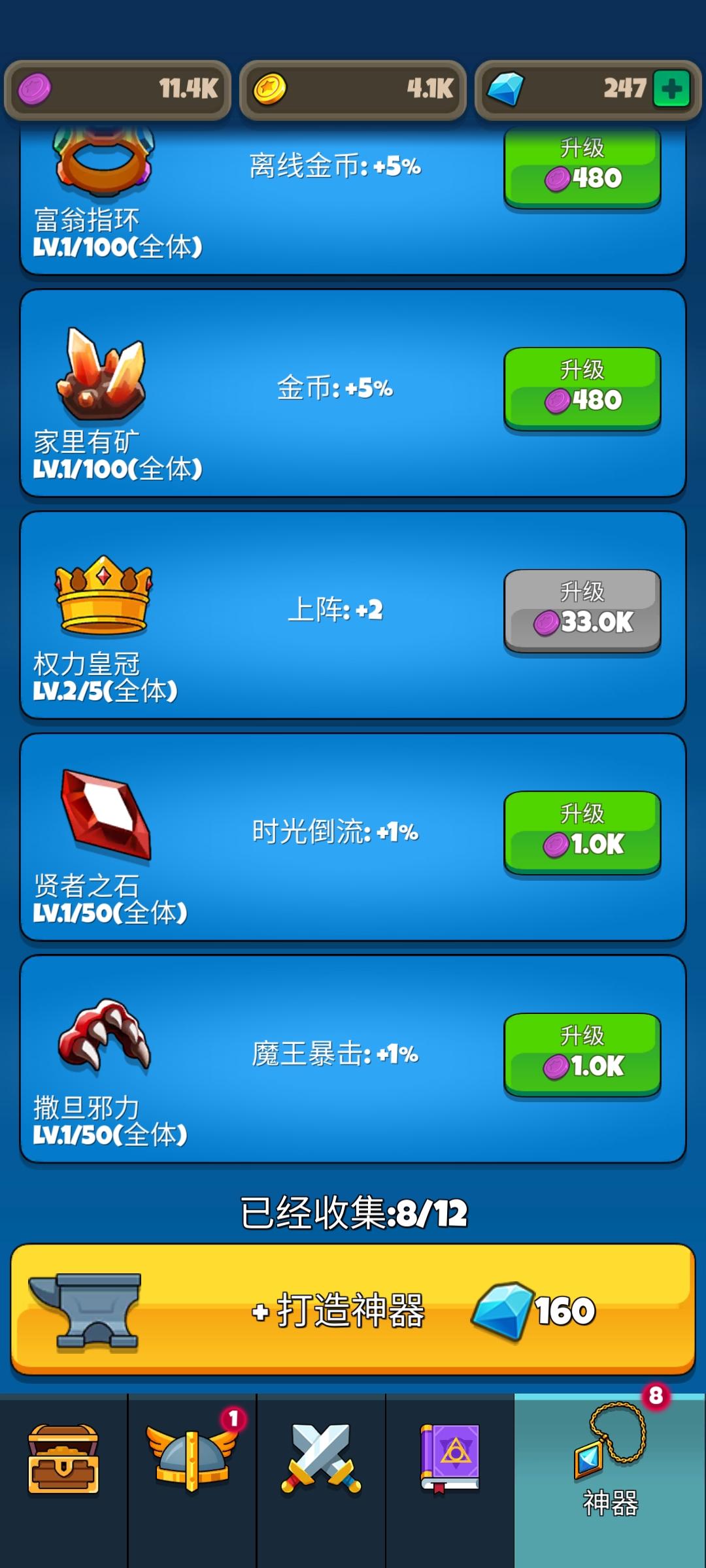This screenshot has height=1568, width=706.
Task: Upgrade 撒旦邪力 artifact
Action: [582, 1054]
